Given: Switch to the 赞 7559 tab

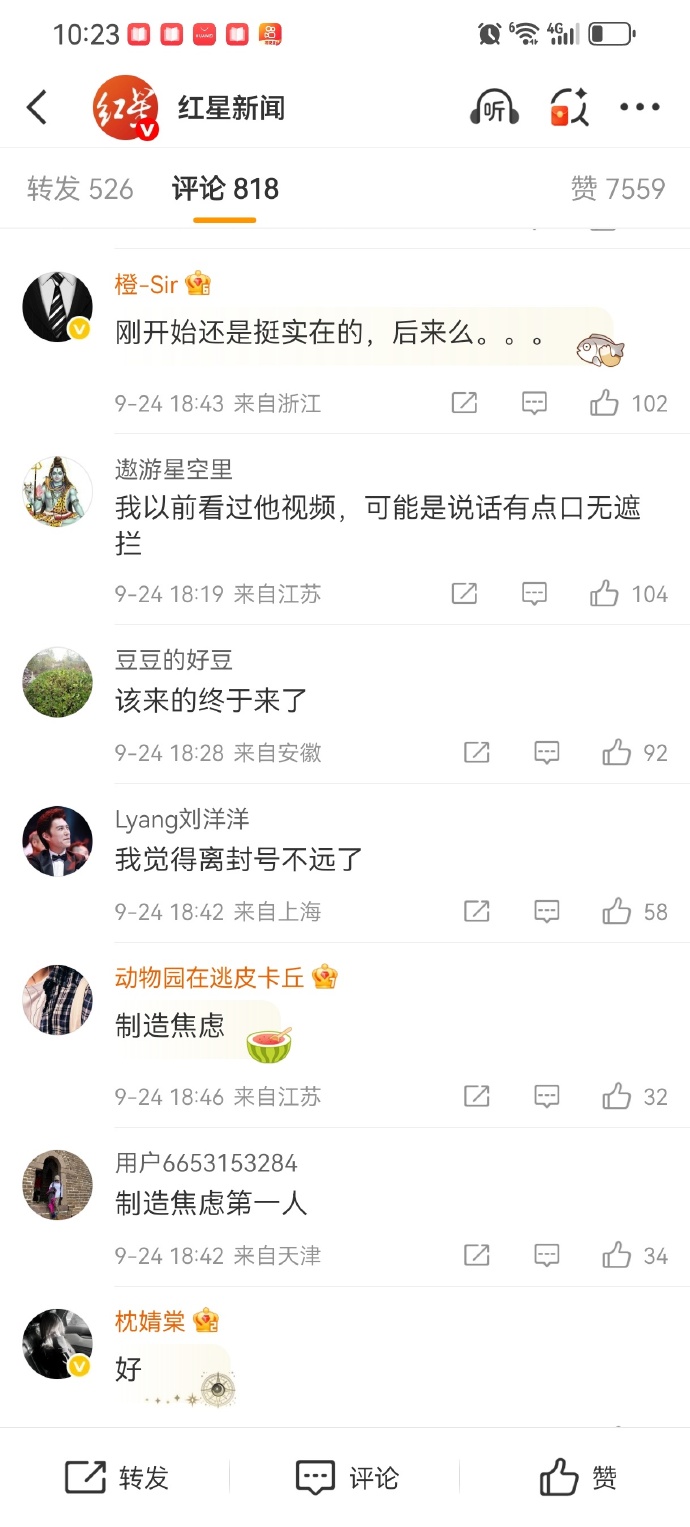Looking at the screenshot, I should 617,189.
